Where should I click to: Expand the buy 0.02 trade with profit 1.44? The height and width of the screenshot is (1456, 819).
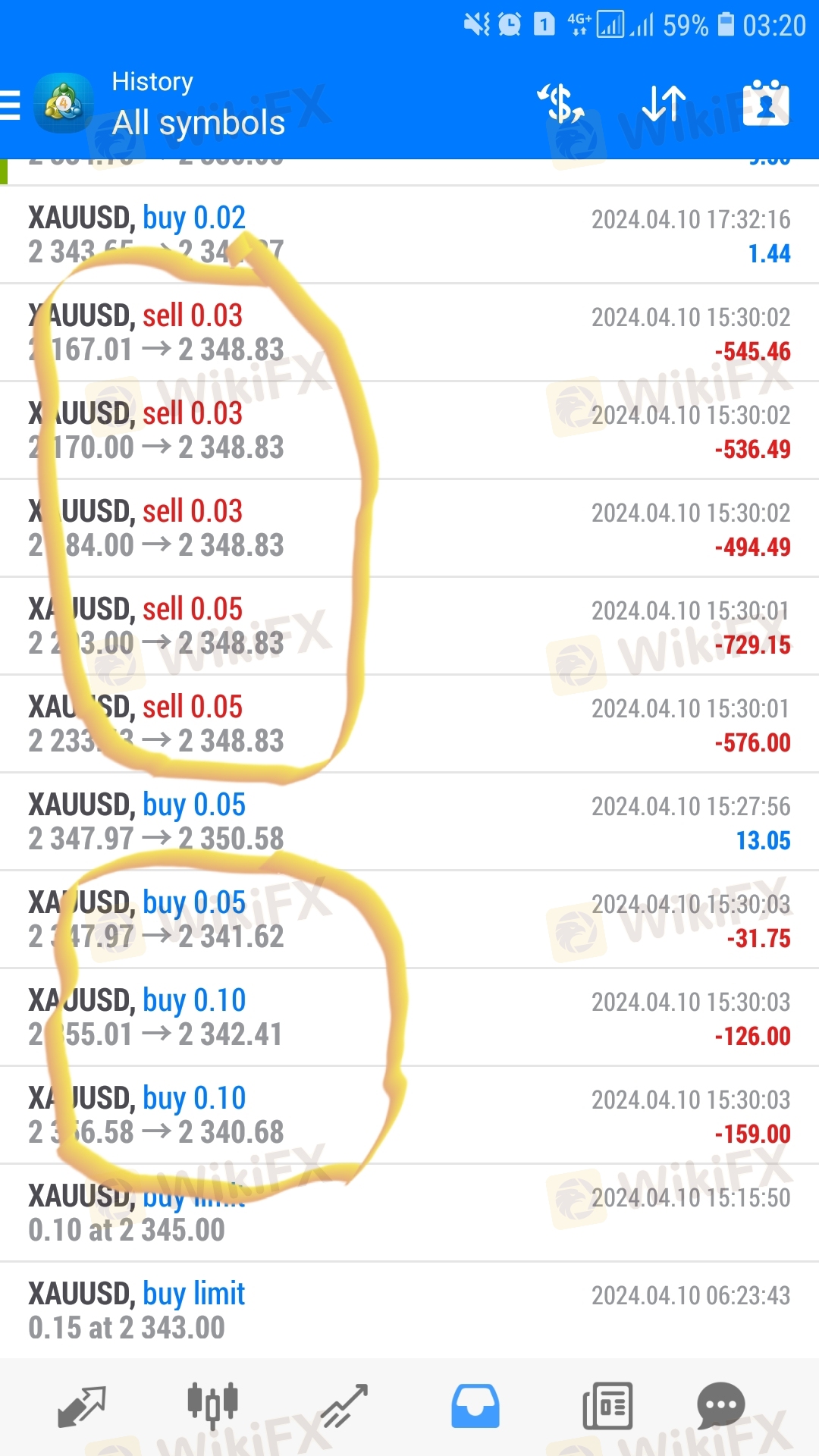[x=409, y=235]
